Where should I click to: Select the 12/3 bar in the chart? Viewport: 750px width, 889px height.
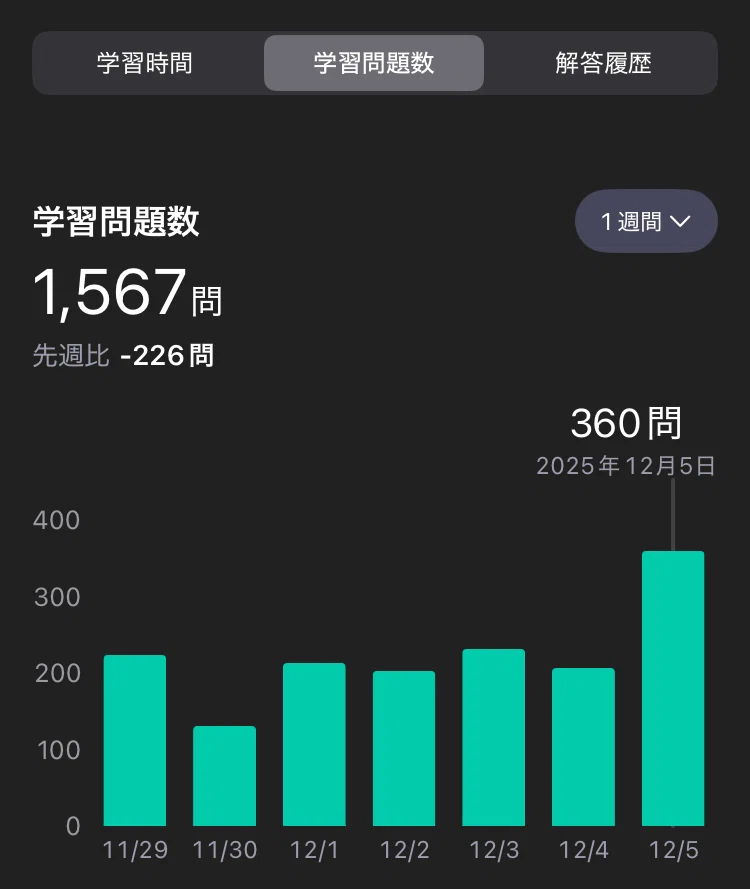[x=493, y=738]
